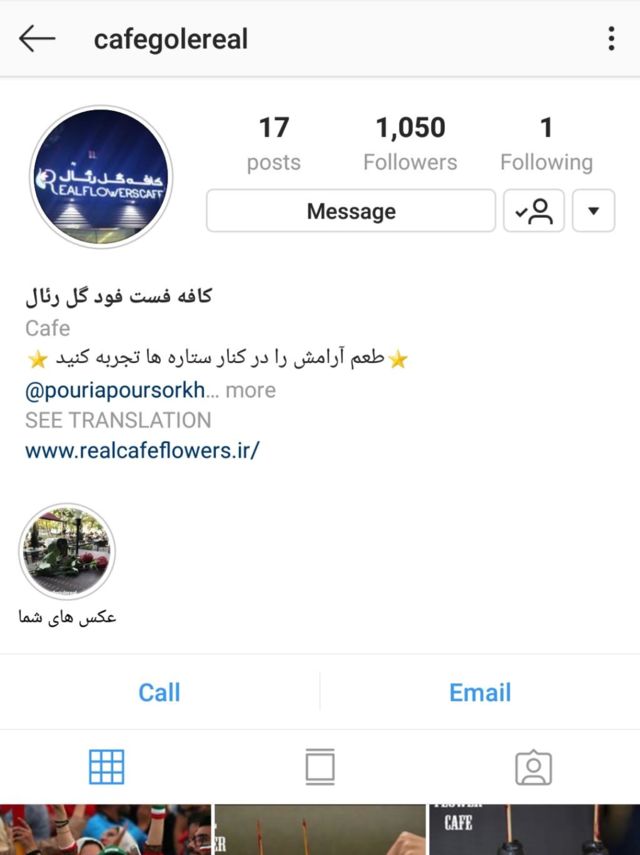Call the cafe
The image size is (640, 855).
(x=159, y=692)
